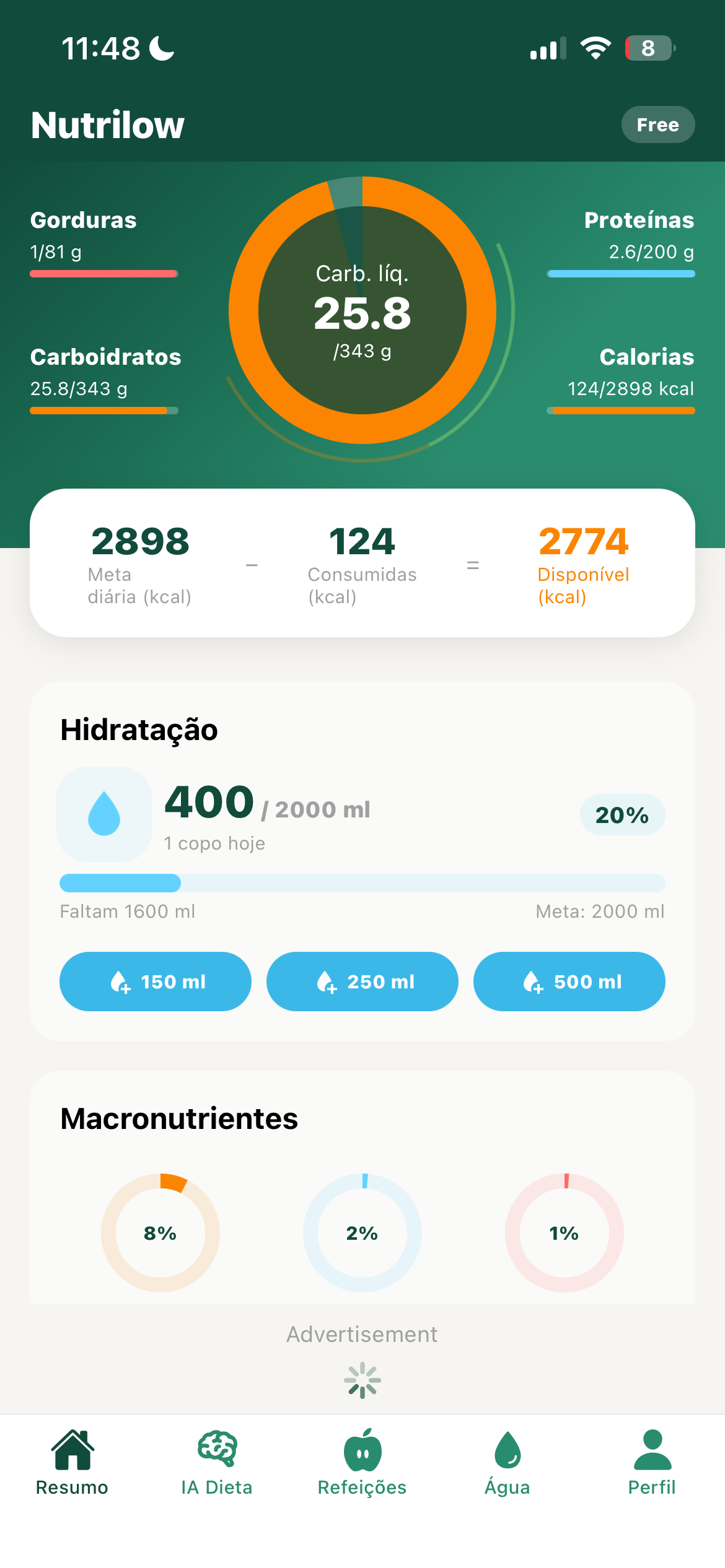
Task: Click the Proteínas progress bar
Action: (620, 272)
